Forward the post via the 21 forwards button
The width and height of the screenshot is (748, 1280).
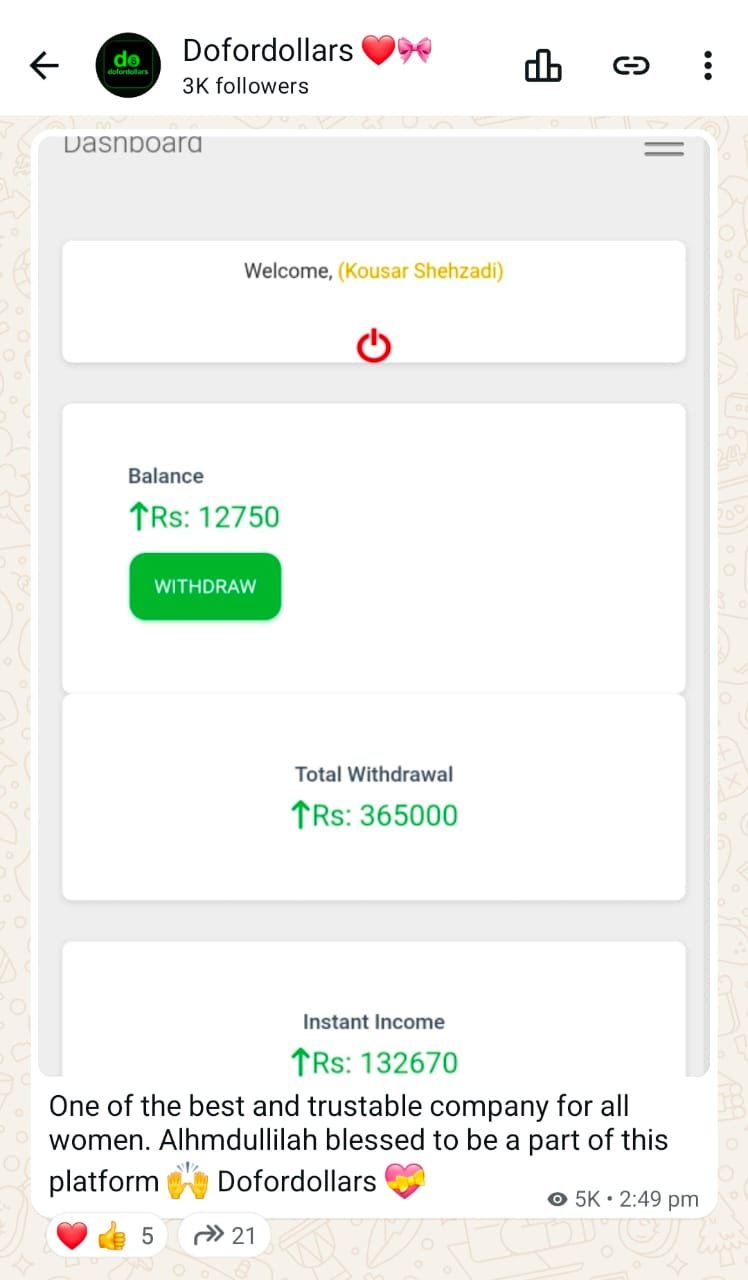tap(224, 1236)
